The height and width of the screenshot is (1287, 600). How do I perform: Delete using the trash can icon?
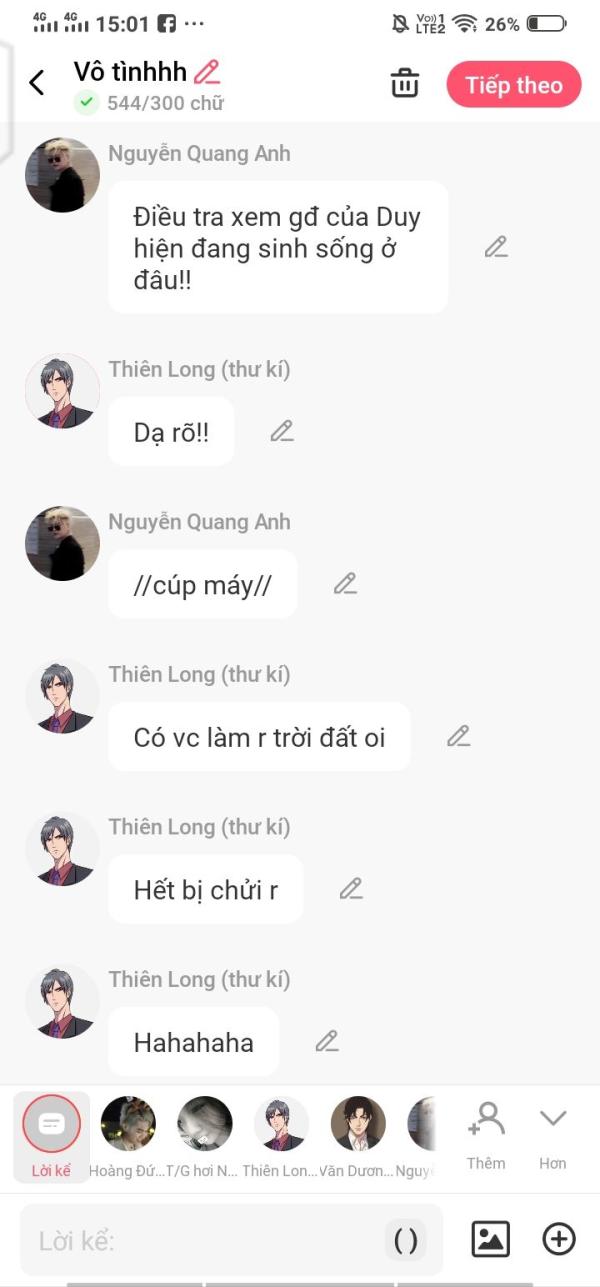click(405, 83)
